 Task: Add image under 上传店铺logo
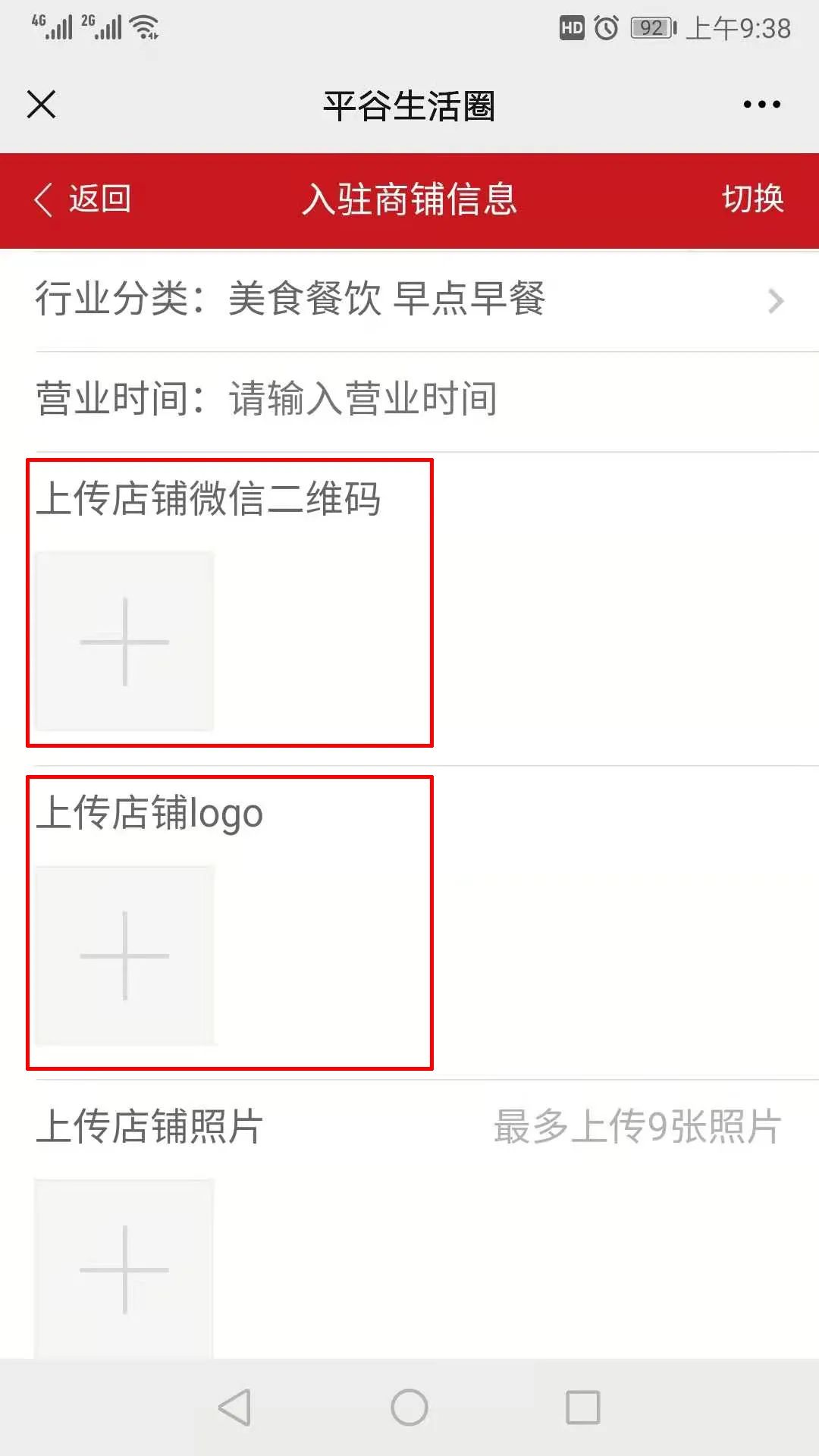[124, 955]
